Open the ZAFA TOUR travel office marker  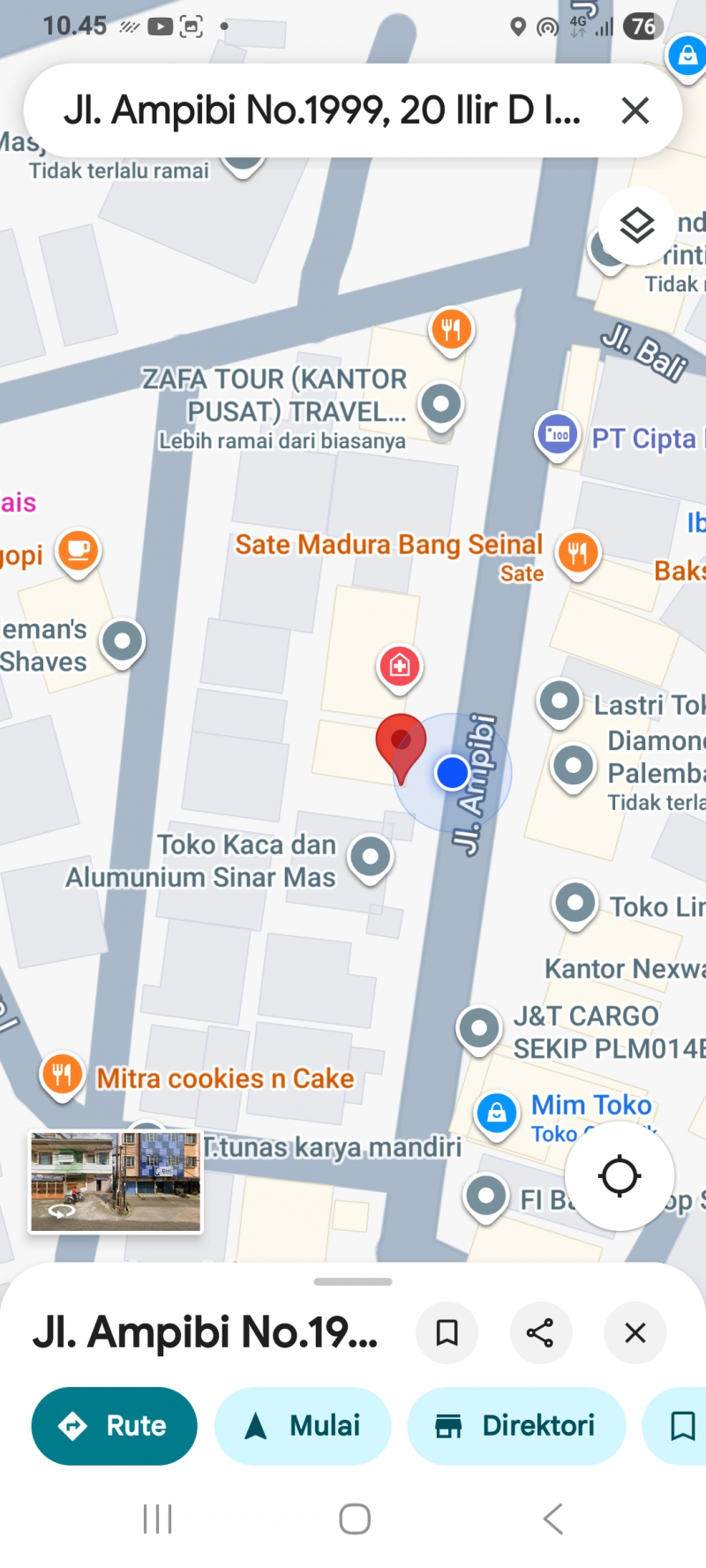pyautogui.click(x=441, y=405)
